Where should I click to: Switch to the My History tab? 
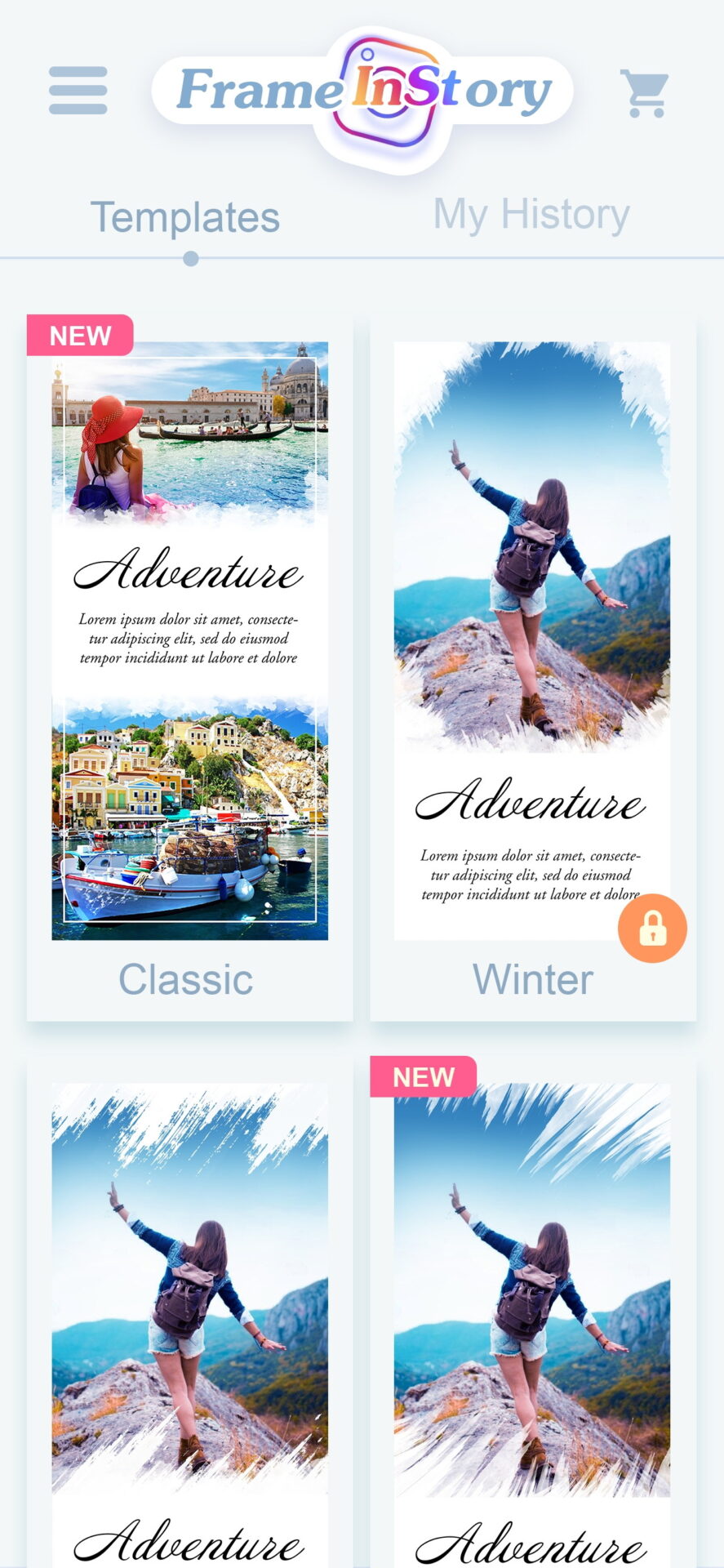pos(531,215)
